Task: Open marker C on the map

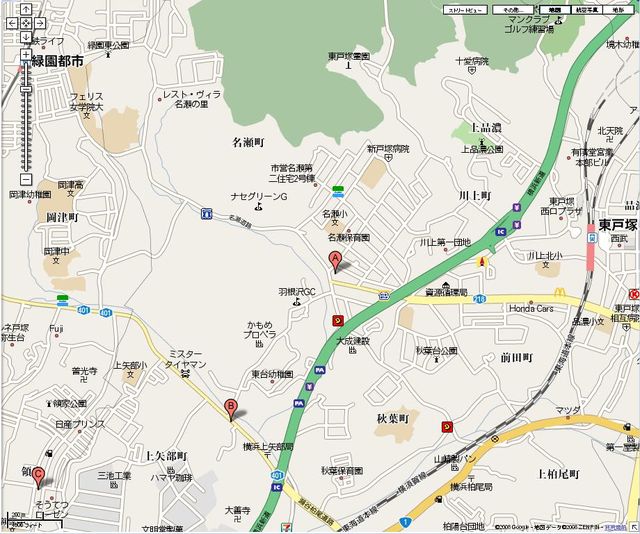Action: 38,477
